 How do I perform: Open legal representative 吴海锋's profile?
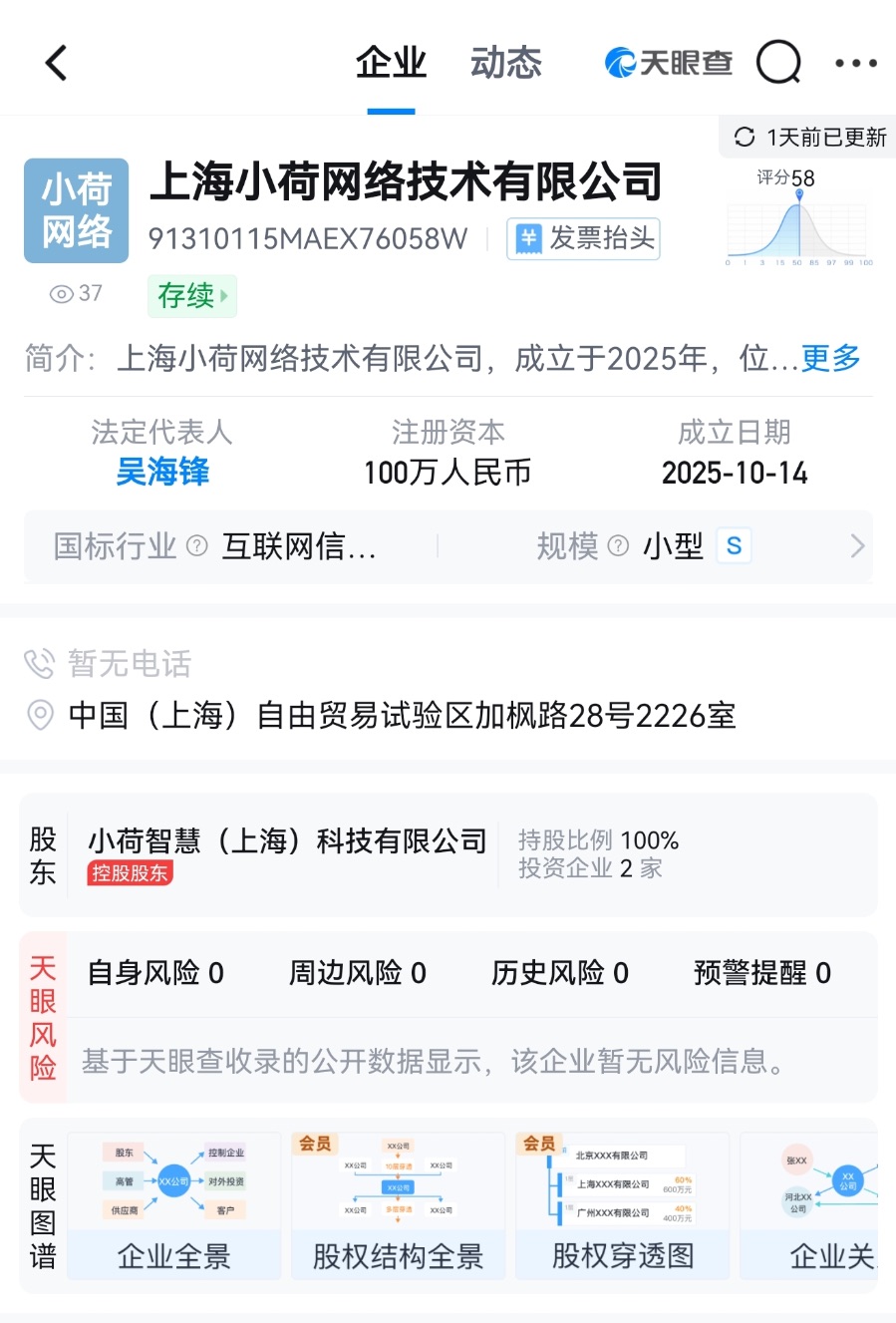click(162, 472)
